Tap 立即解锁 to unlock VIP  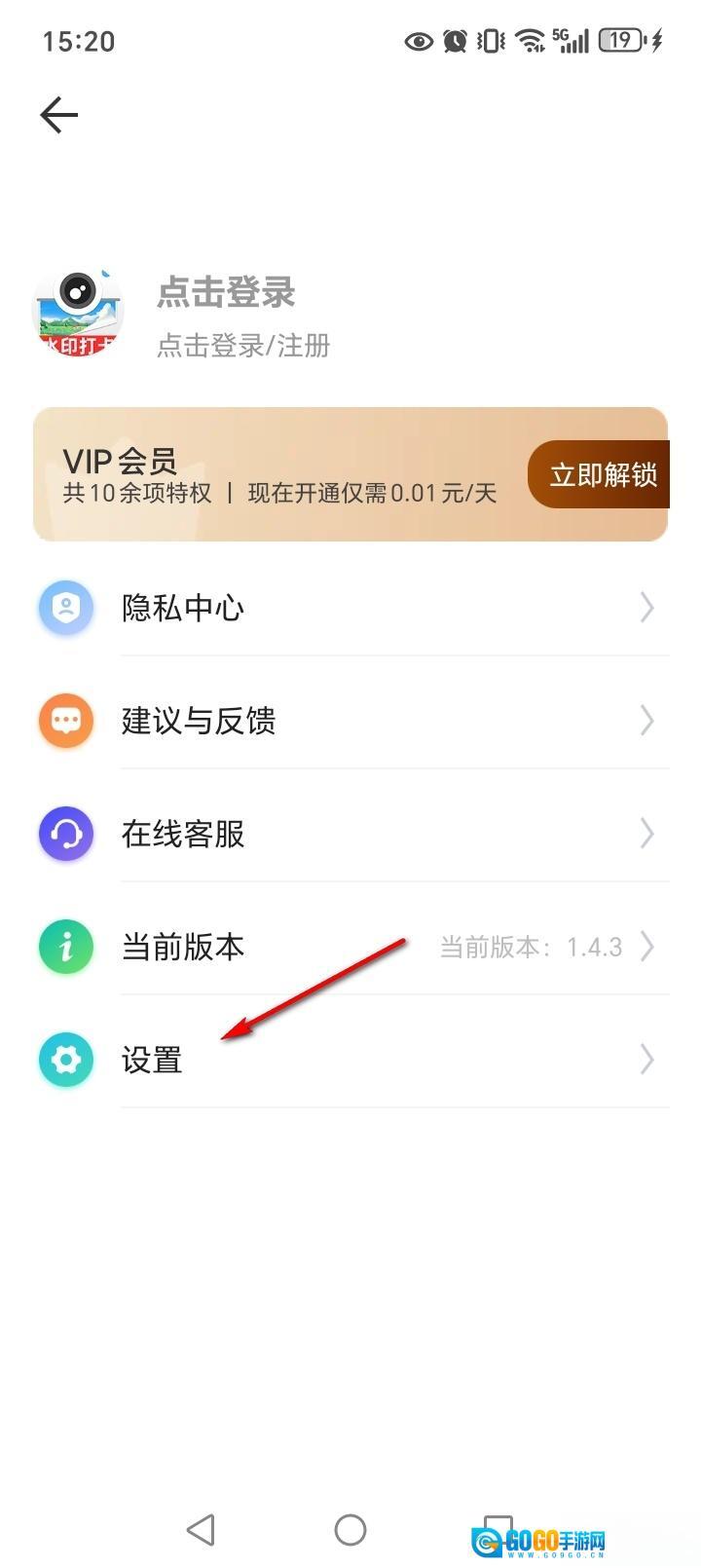tap(602, 474)
